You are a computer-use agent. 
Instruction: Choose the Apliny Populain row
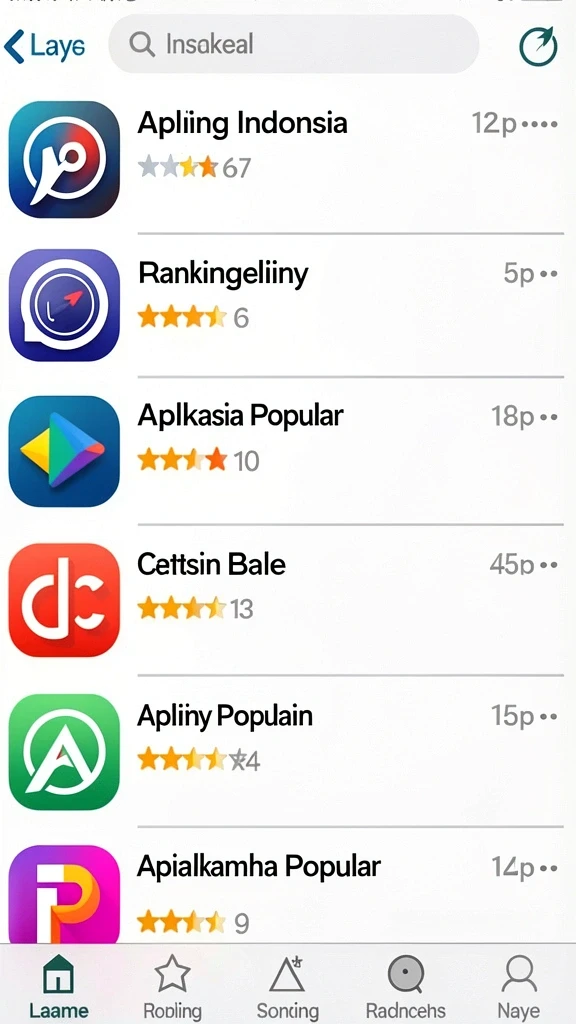click(286, 751)
